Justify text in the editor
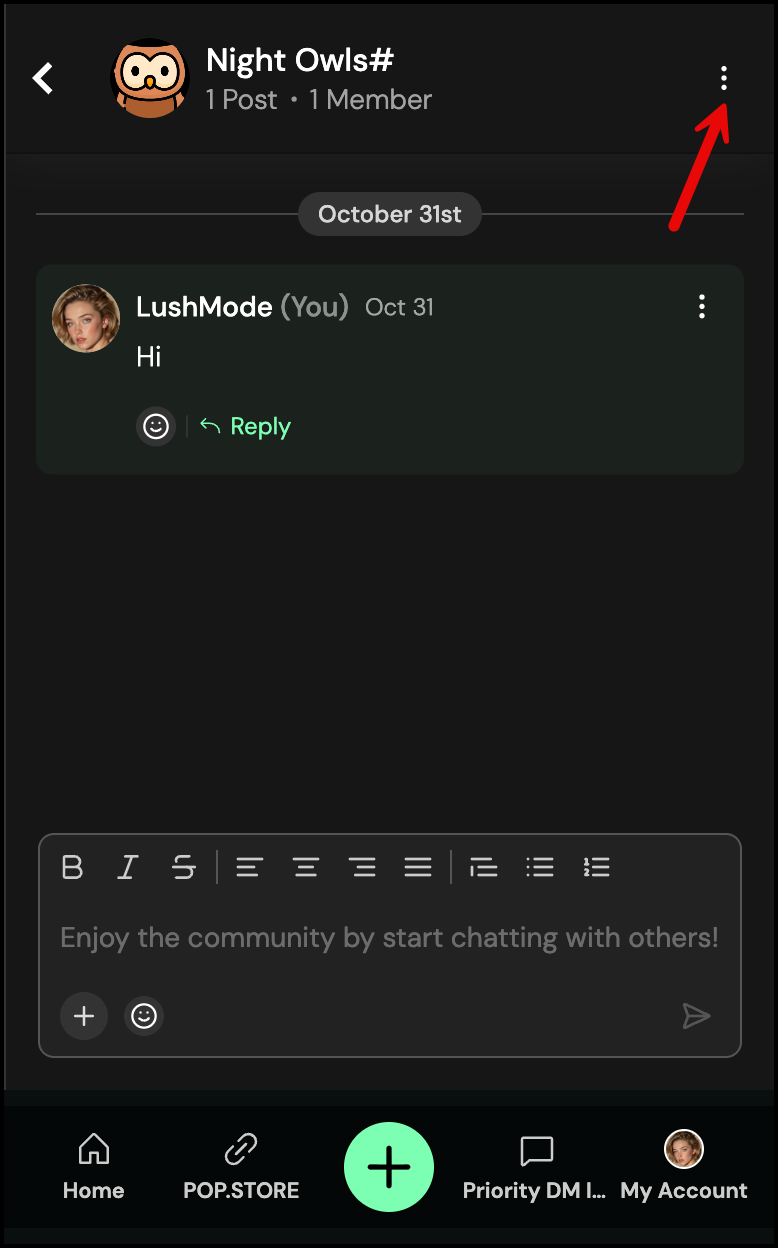The height and width of the screenshot is (1248, 778). click(418, 867)
